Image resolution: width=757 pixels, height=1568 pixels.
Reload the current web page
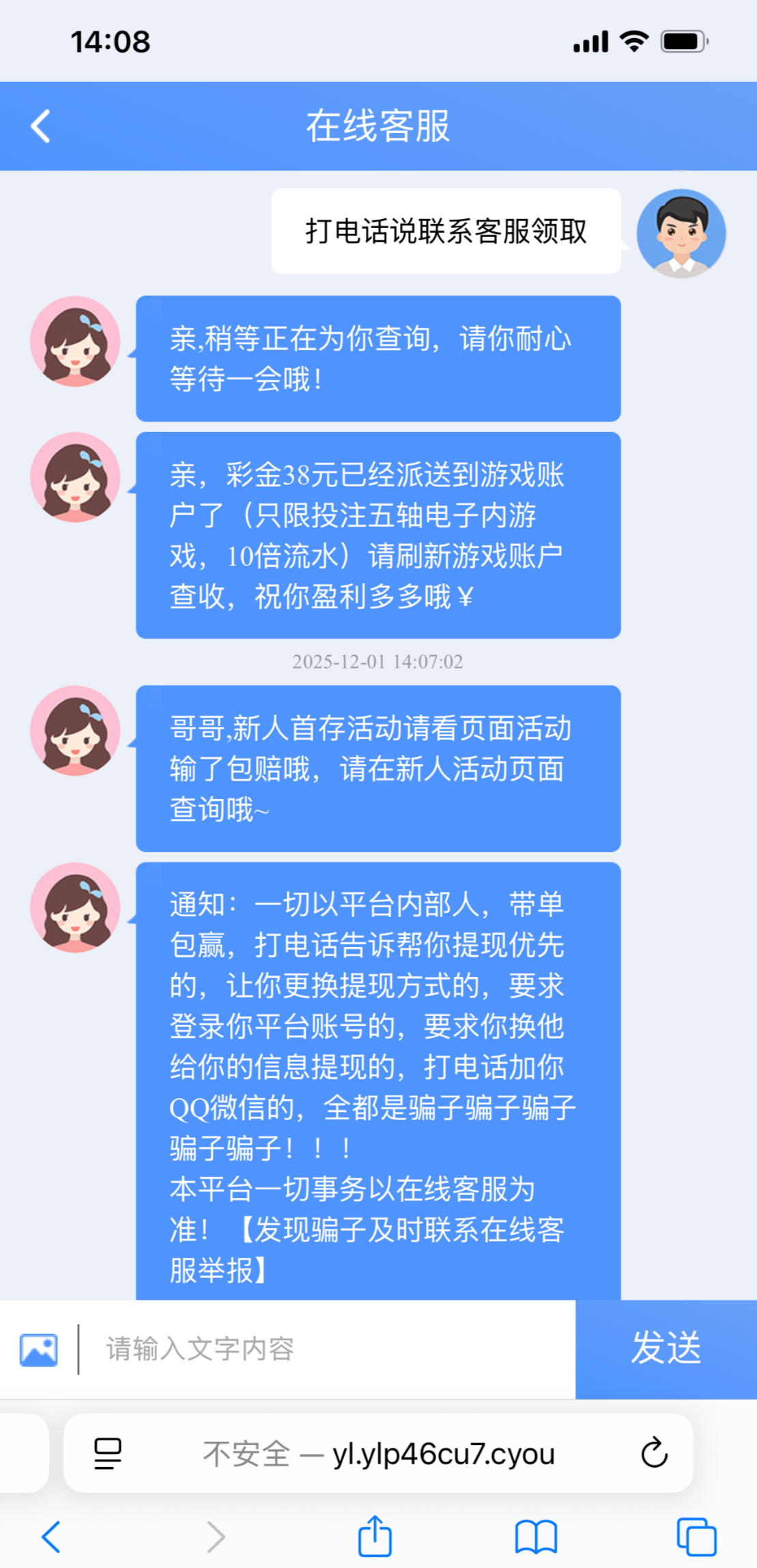(x=654, y=1453)
